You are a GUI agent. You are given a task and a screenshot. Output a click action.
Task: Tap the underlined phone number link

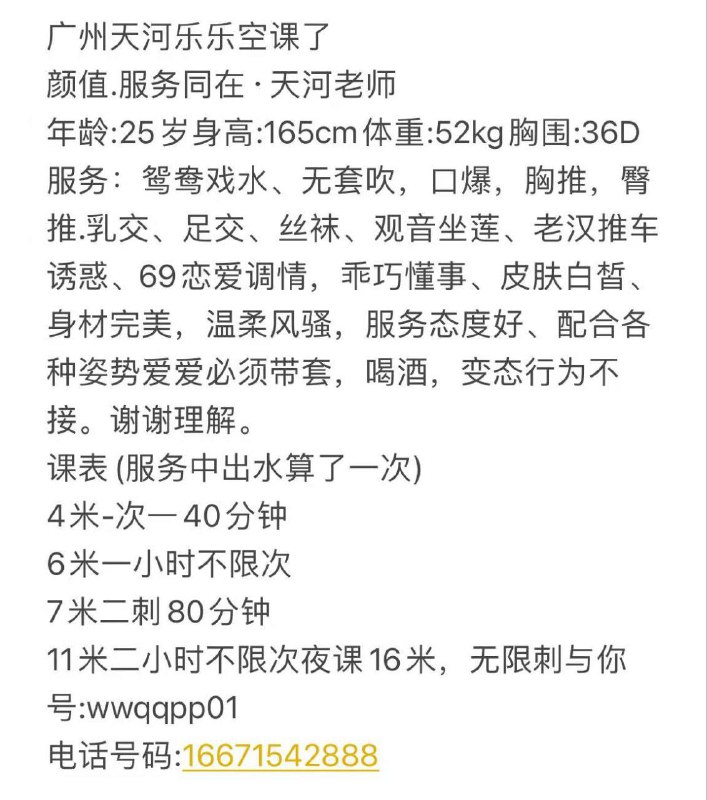(x=280, y=754)
